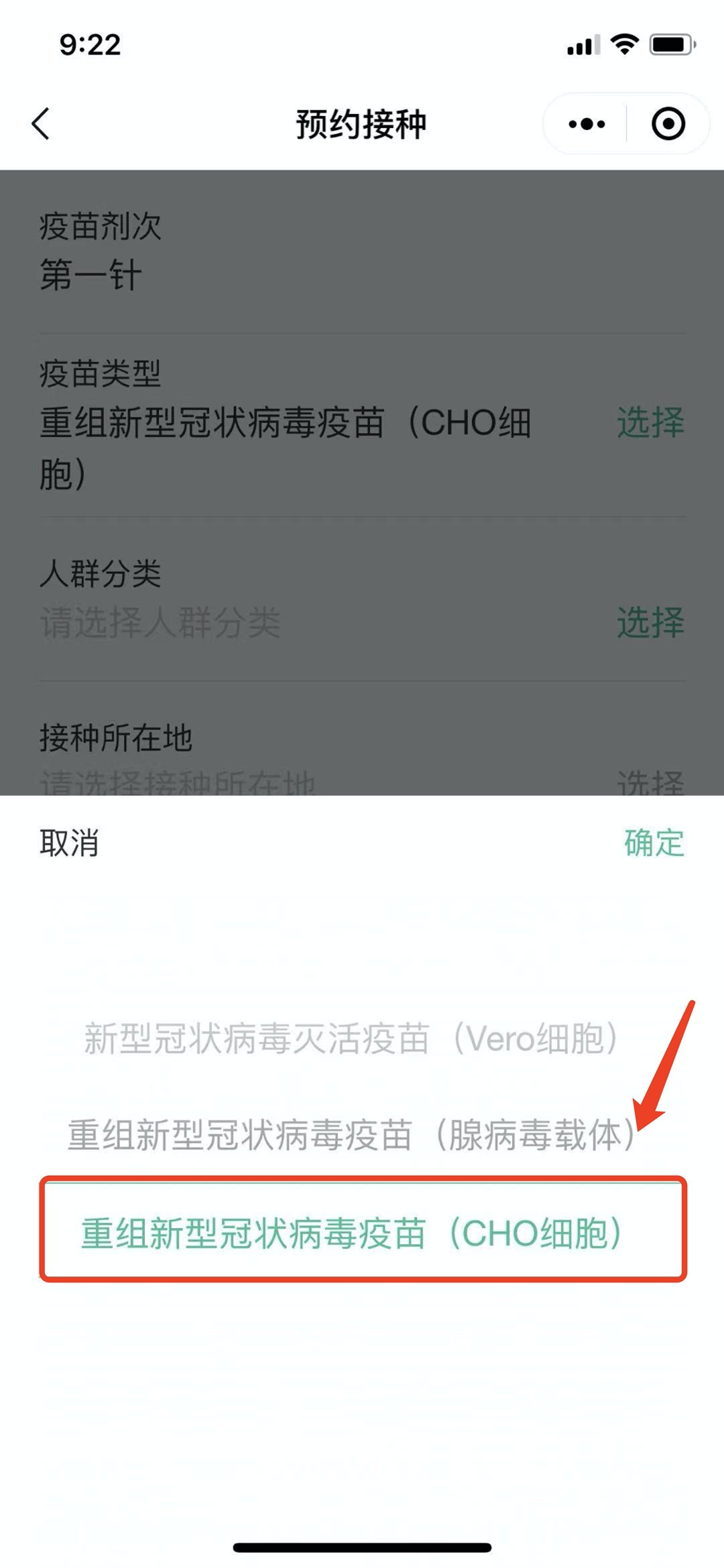724x1568 pixels.
Task: Choose 重组新型冠状病毒疫苗（腺病毒载体）
Action: click(352, 1135)
